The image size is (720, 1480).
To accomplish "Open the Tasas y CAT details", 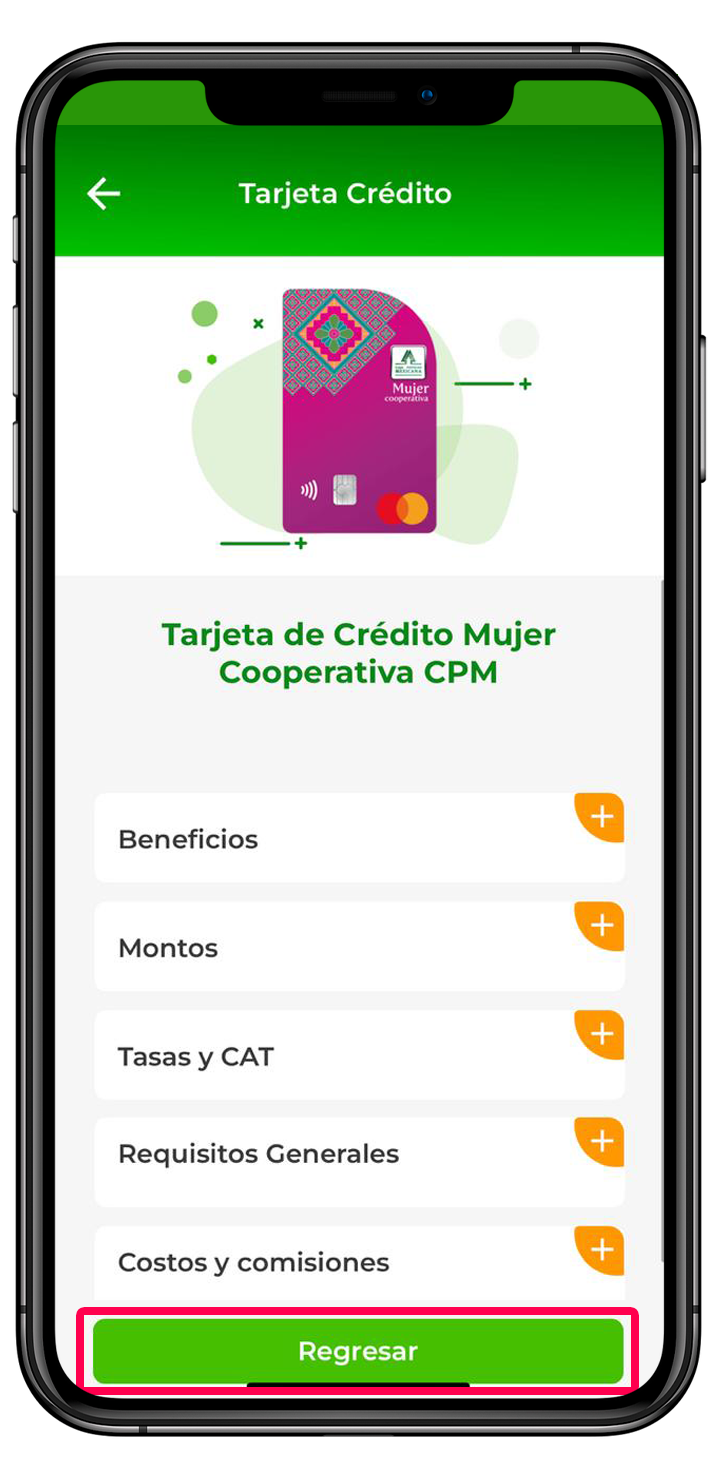I will [x=600, y=1034].
